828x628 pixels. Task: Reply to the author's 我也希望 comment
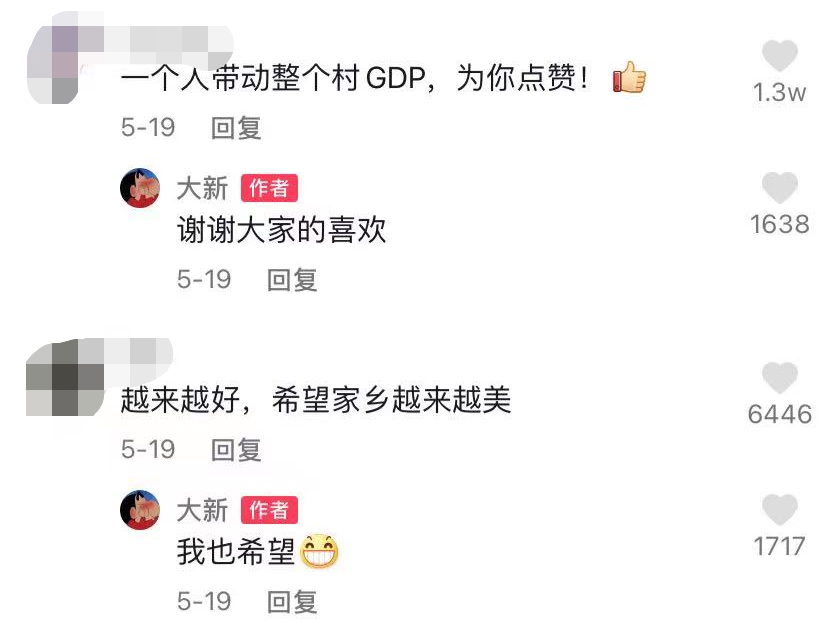(x=292, y=602)
